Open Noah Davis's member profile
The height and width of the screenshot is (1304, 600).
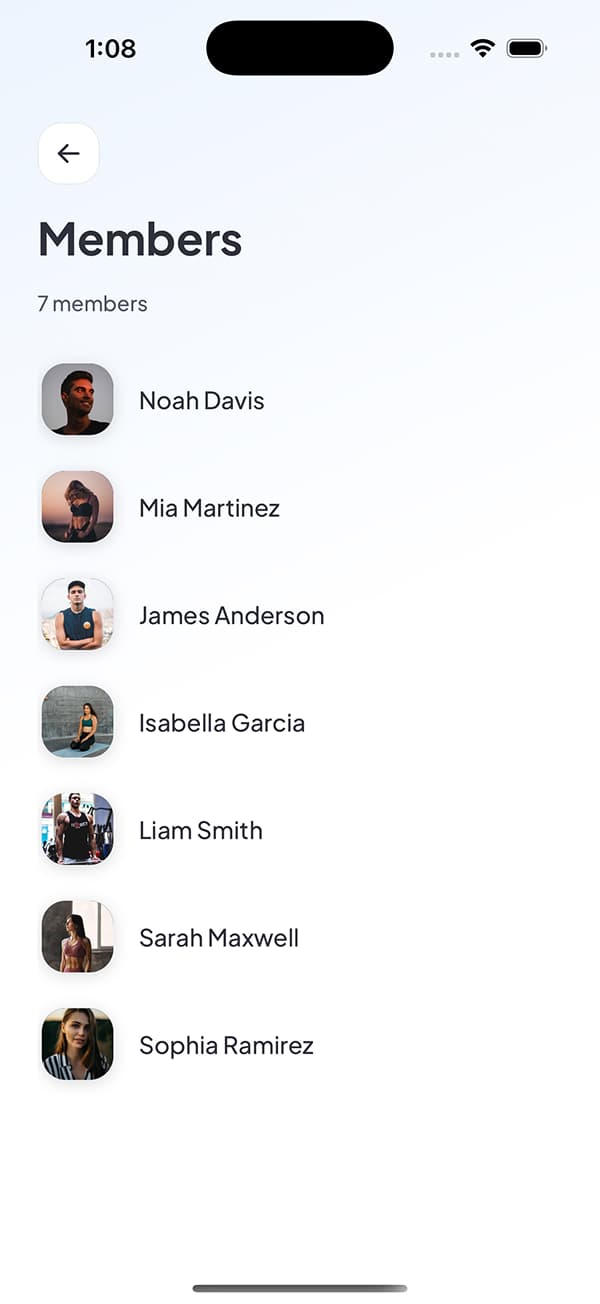[x=201, y=401]
